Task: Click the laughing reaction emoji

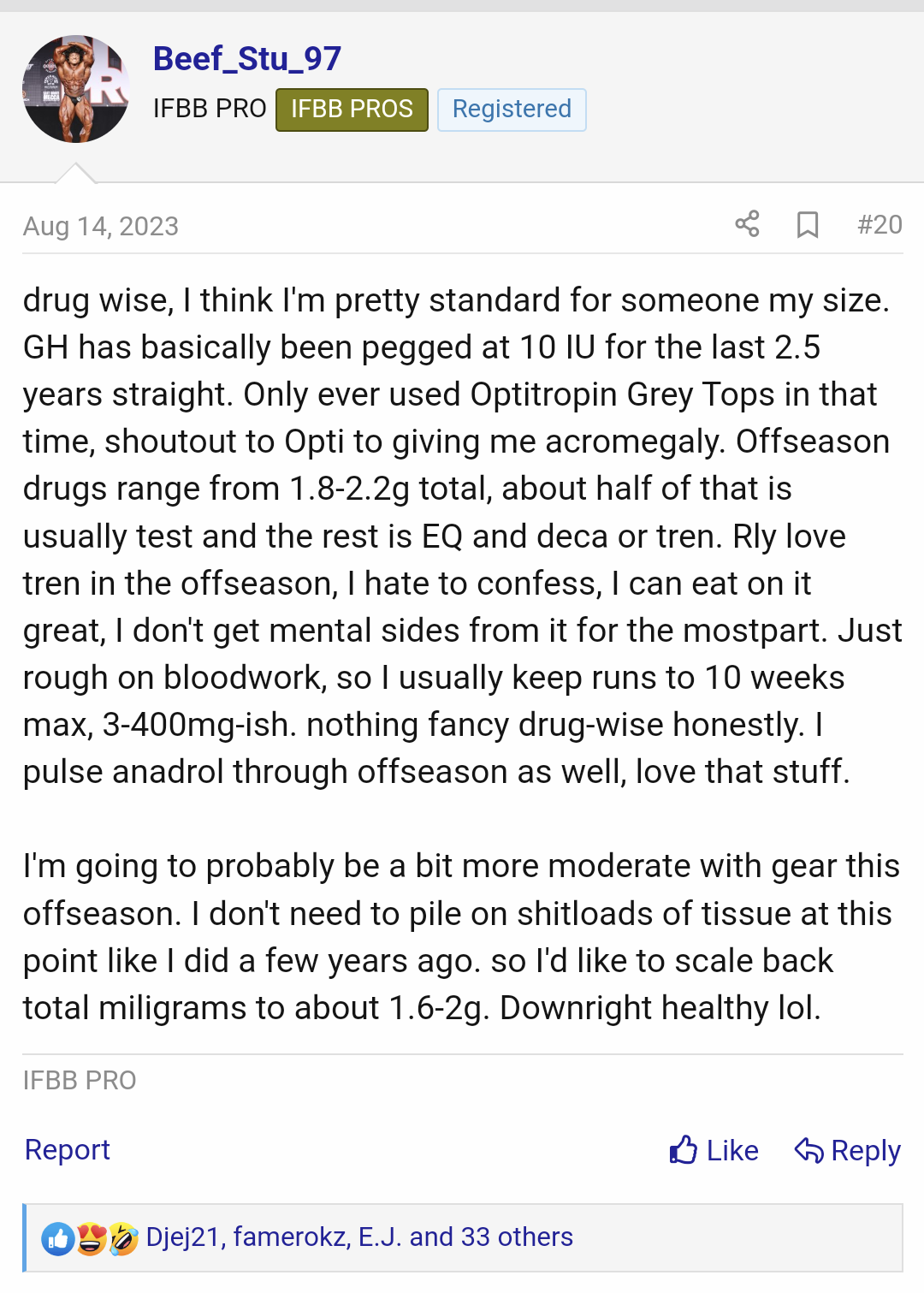Action: [123, 1237]
